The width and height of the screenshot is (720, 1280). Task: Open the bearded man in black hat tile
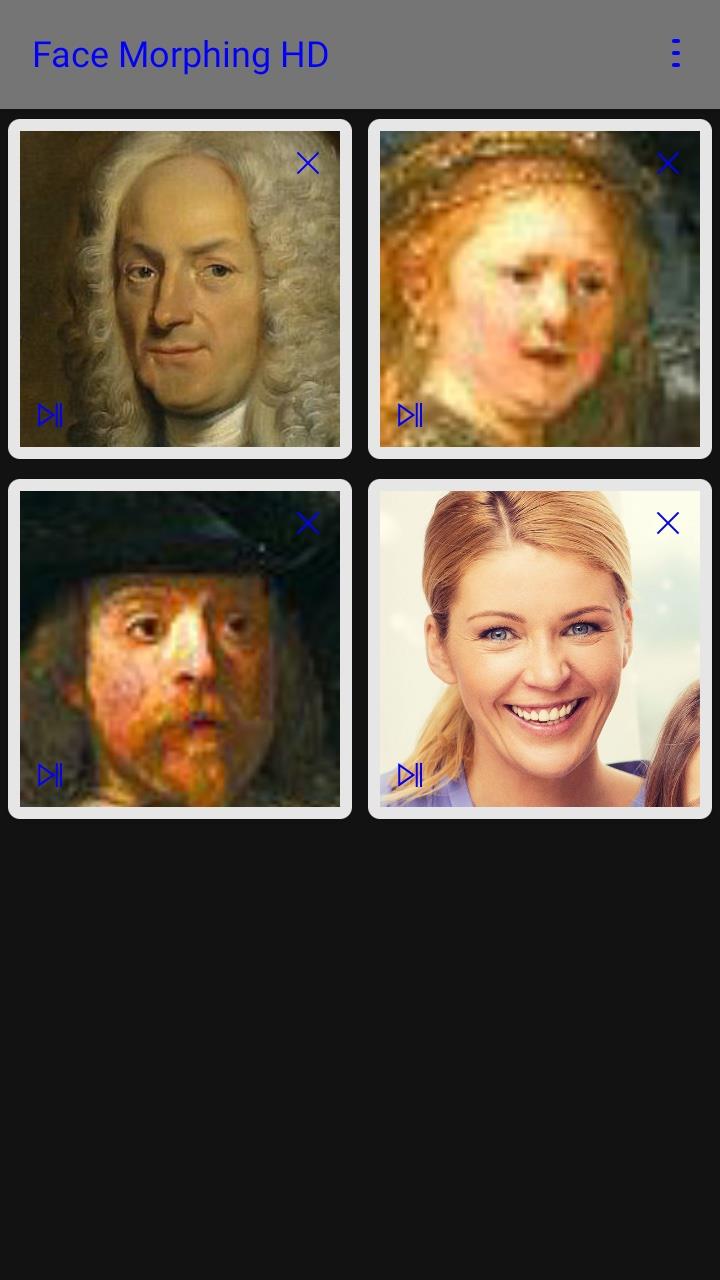[x=180, y=650]
